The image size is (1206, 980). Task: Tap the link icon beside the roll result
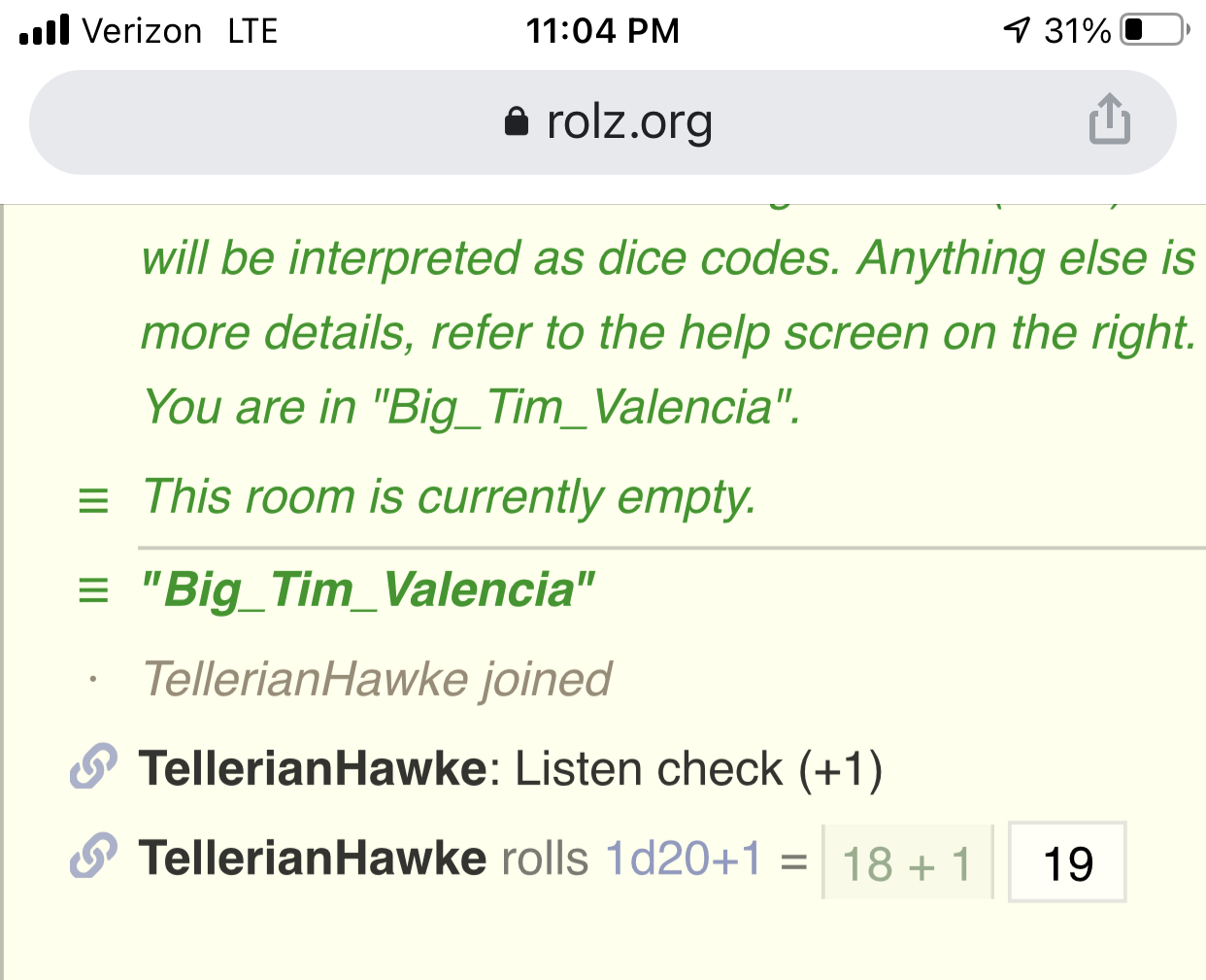pyautogui.click(x=93, y=857)
